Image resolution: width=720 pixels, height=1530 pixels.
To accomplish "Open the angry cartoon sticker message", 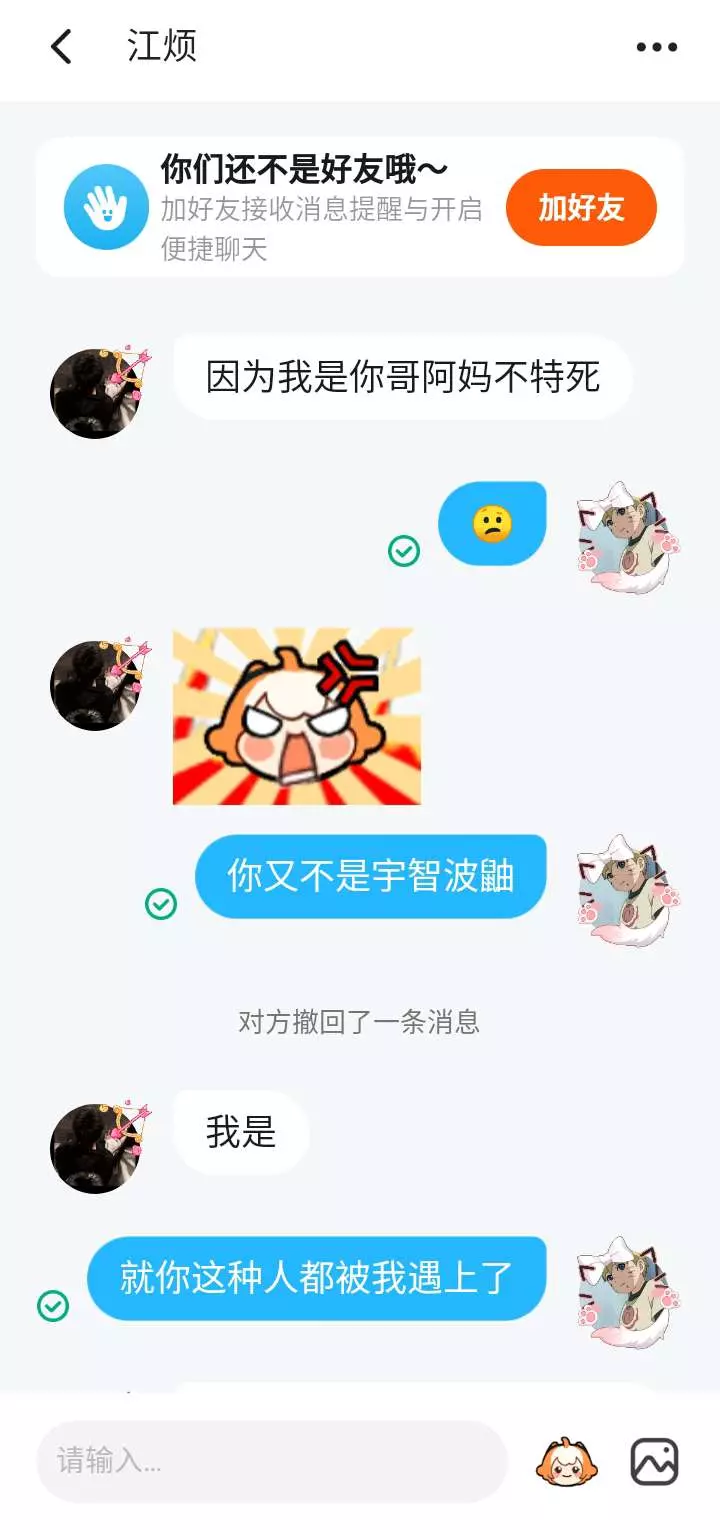I will [296, 716].
